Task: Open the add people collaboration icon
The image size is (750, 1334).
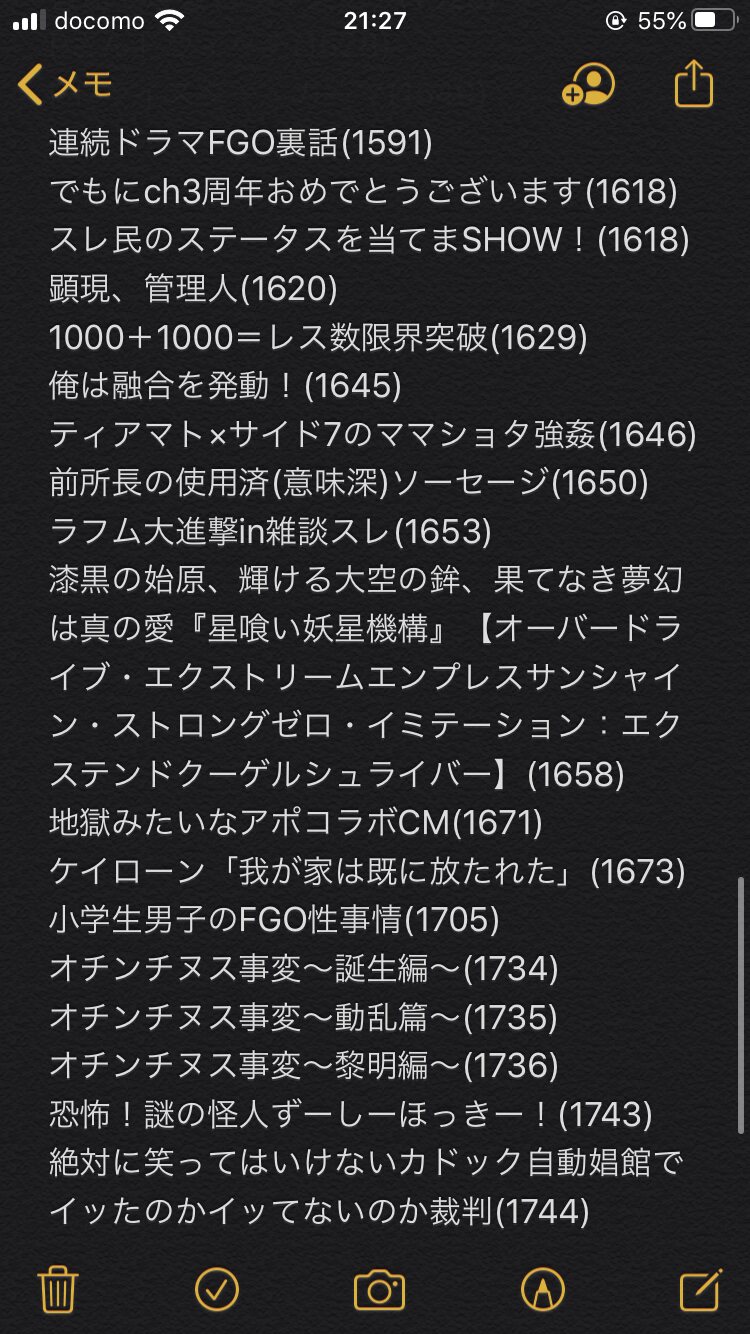Action: (588, 85)
